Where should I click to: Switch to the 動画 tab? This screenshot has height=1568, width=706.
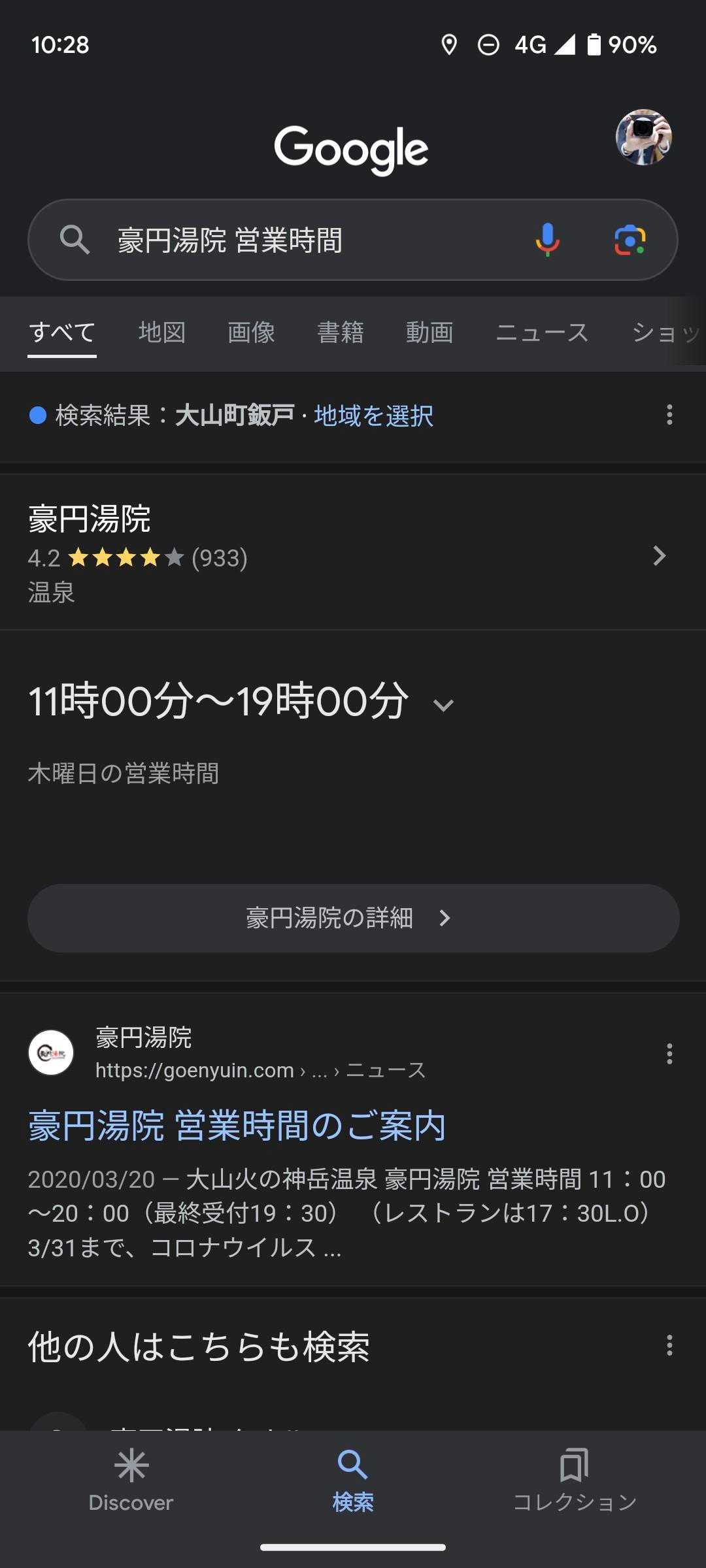[429, 333]
